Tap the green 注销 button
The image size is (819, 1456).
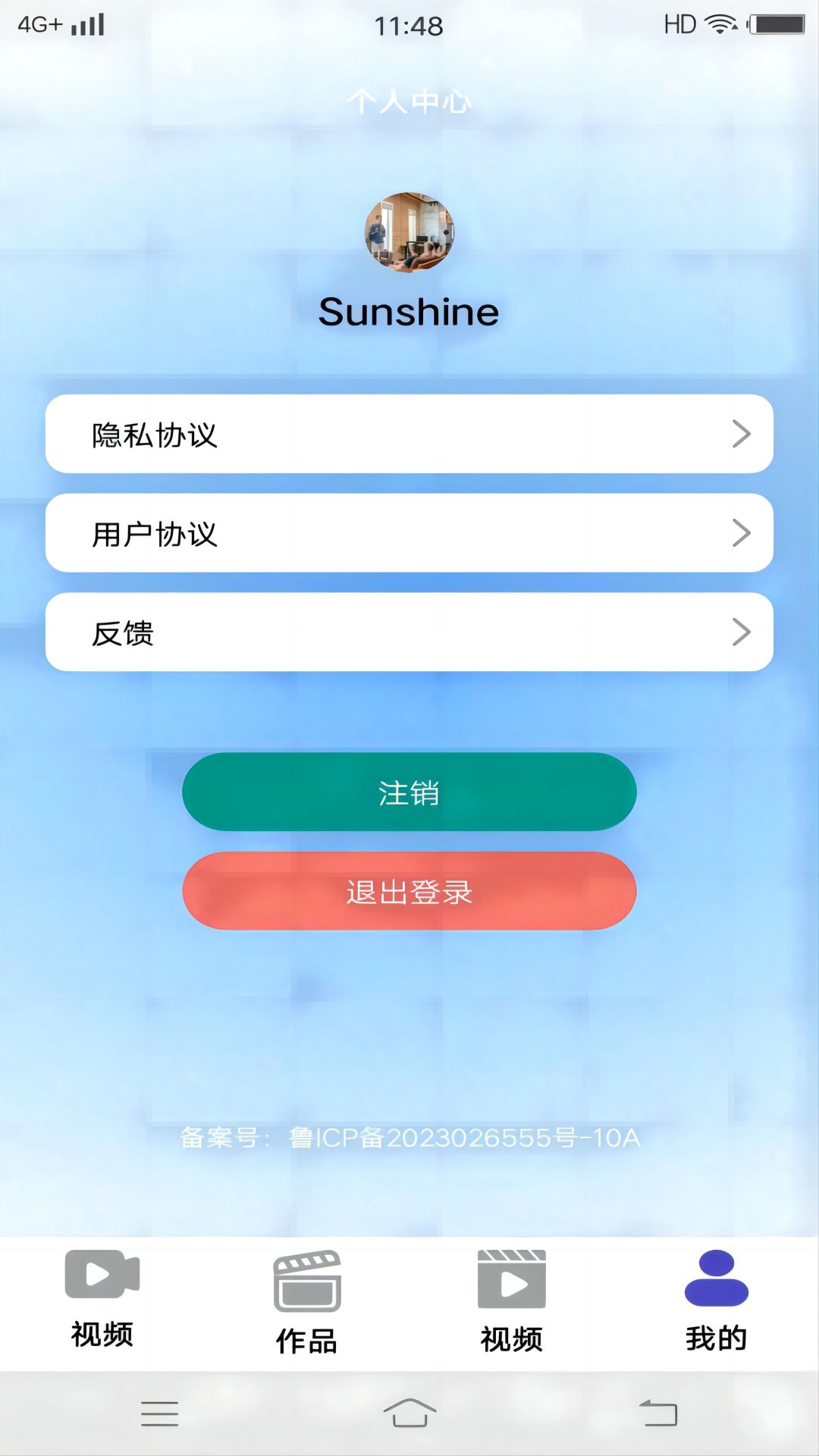[409, 792]
